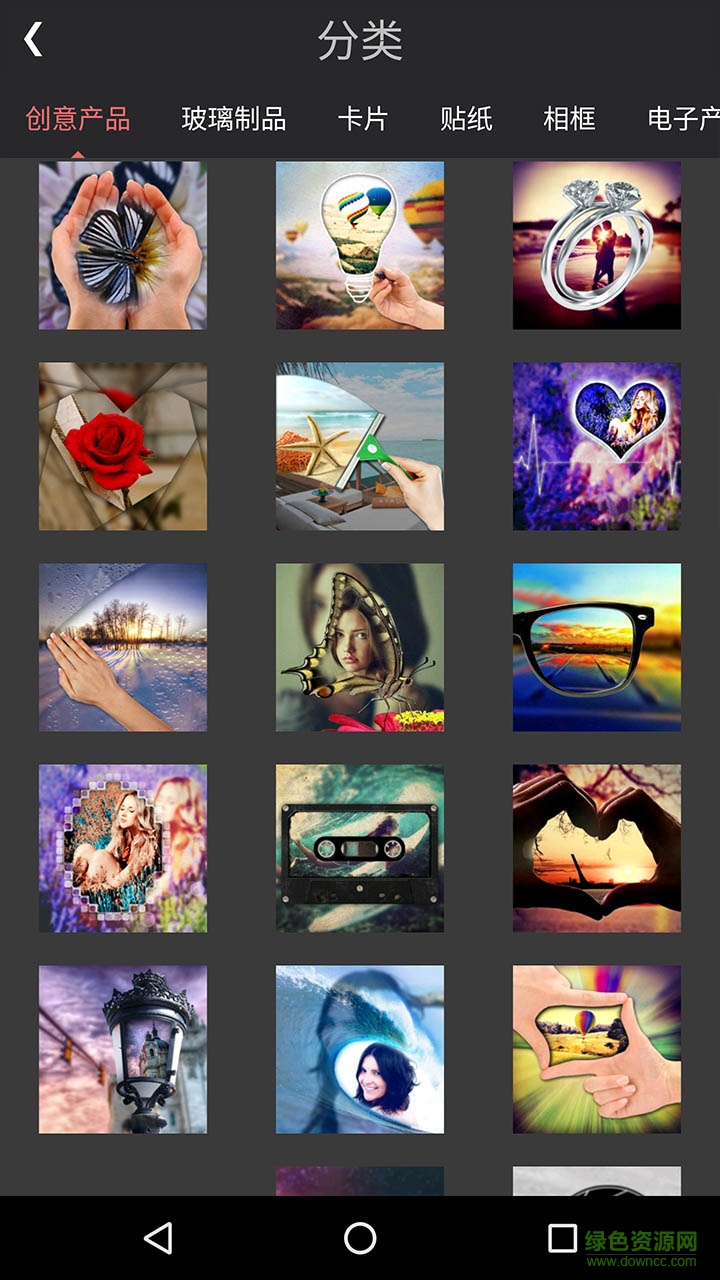Pick the purple heart frame template
This screenshot has width=720, height=1280.
597,446
